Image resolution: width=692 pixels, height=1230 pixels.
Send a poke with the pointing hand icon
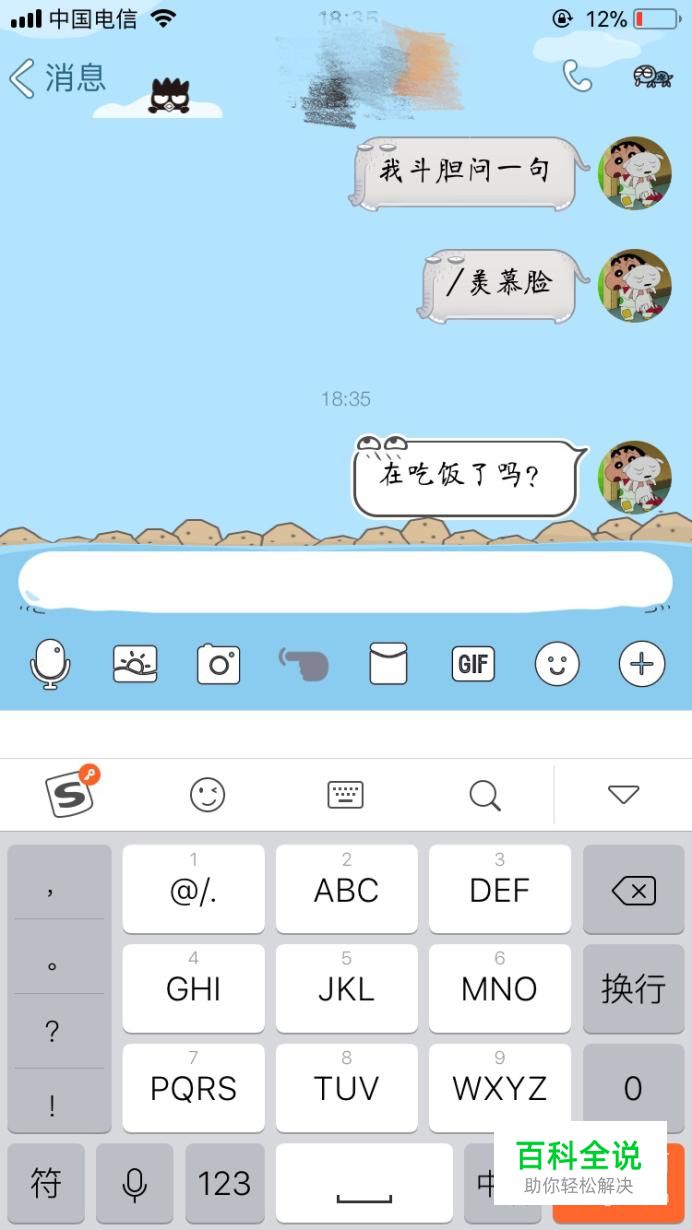(x=304, y=664)
